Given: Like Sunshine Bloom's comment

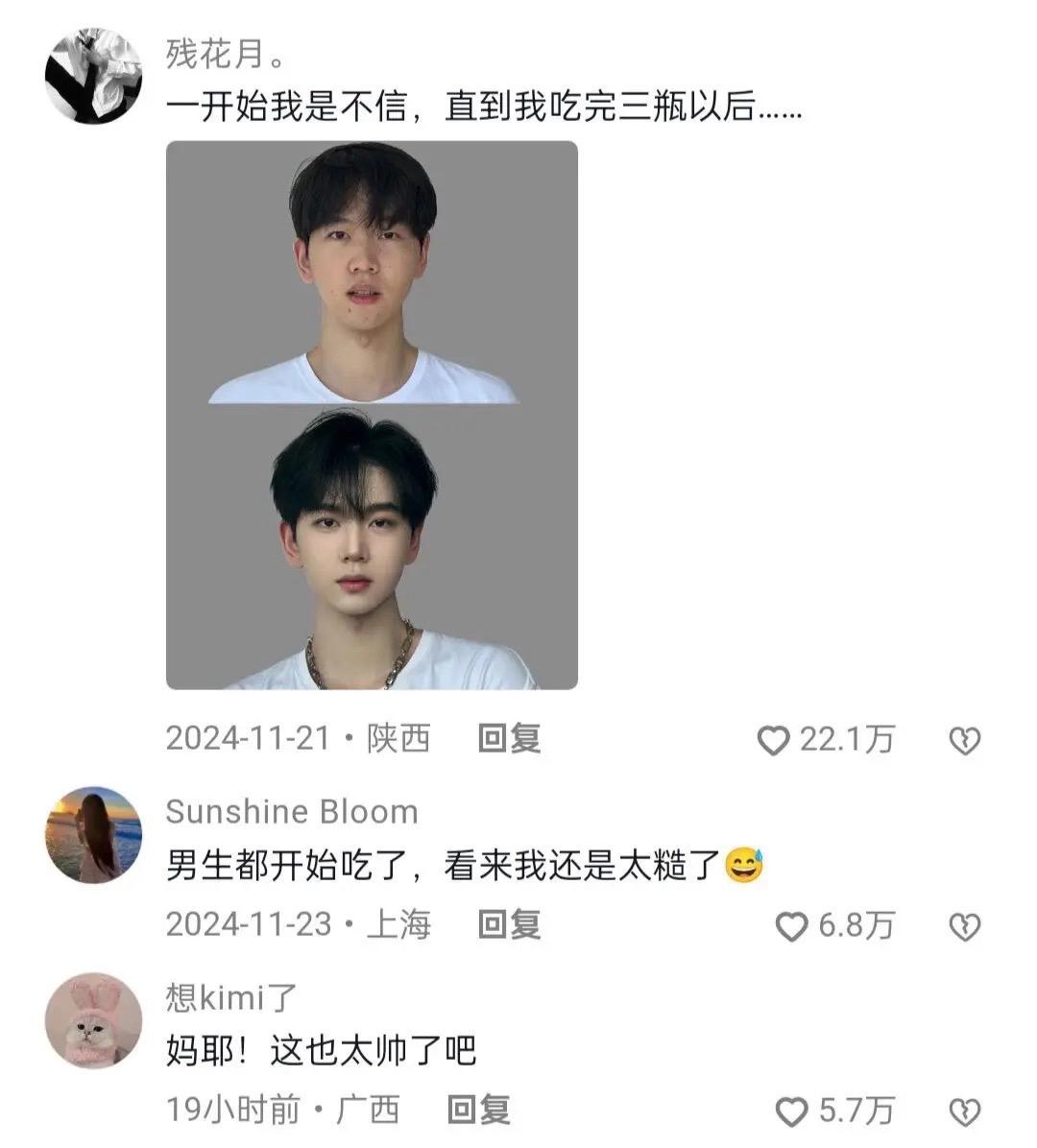Looking at the screenshot, I should coord(791,926).
